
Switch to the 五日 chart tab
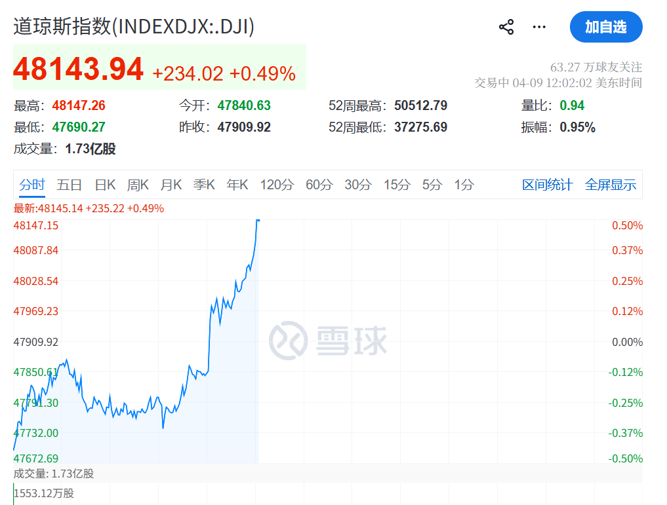[69, 185]
